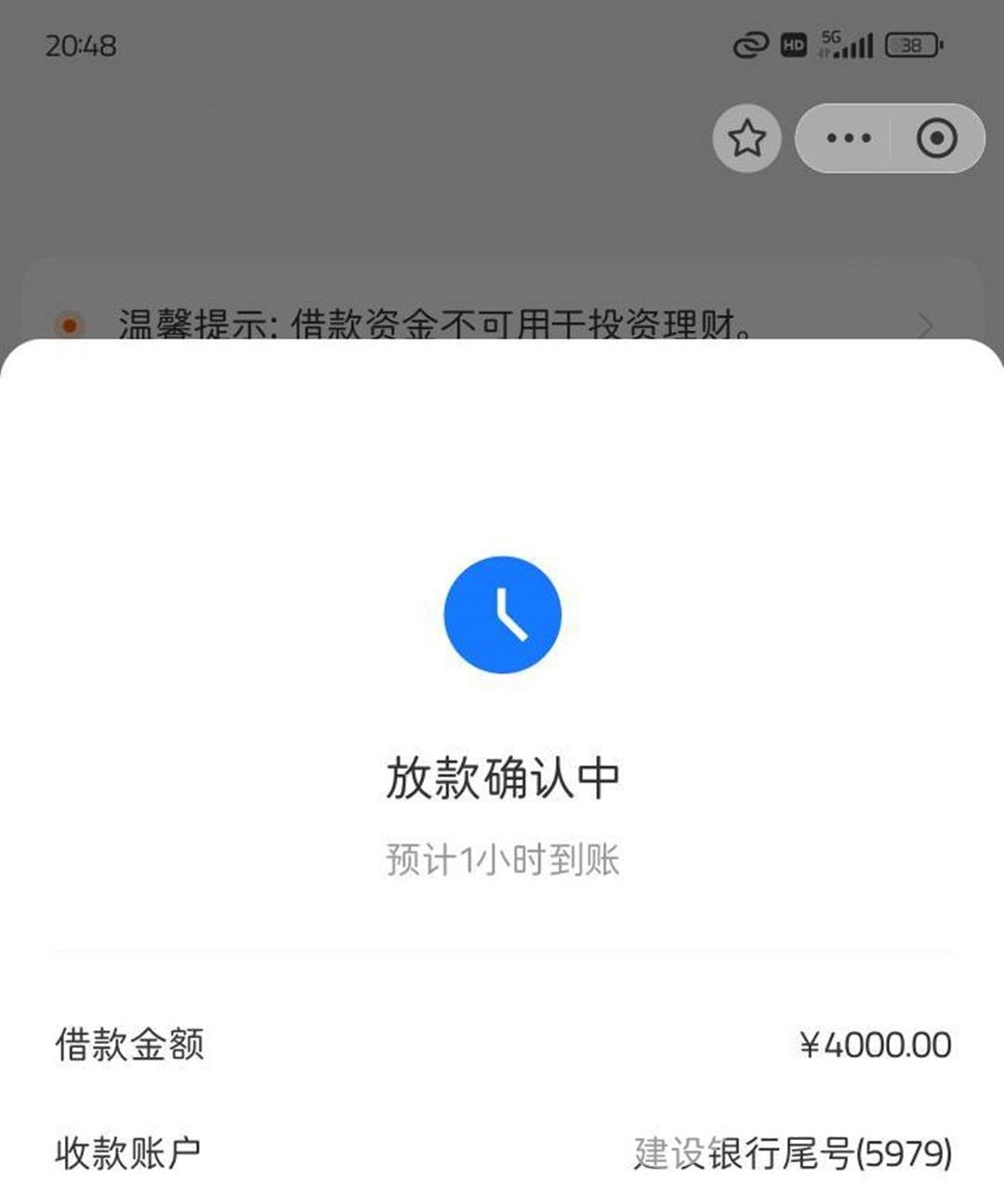Open the 温馨提示 notice banner
1004x1204 pixels.
pos(502,322)
